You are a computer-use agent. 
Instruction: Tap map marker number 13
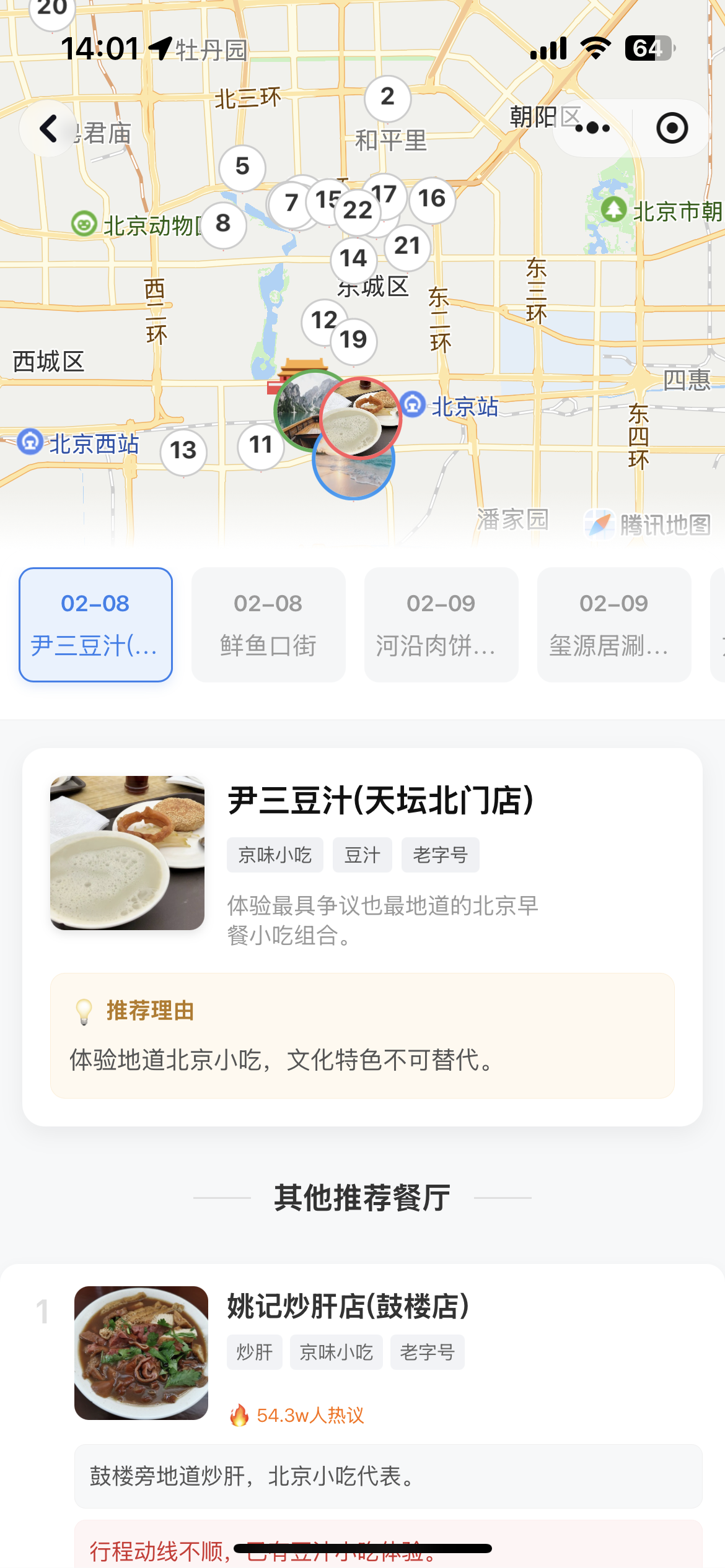183,450
